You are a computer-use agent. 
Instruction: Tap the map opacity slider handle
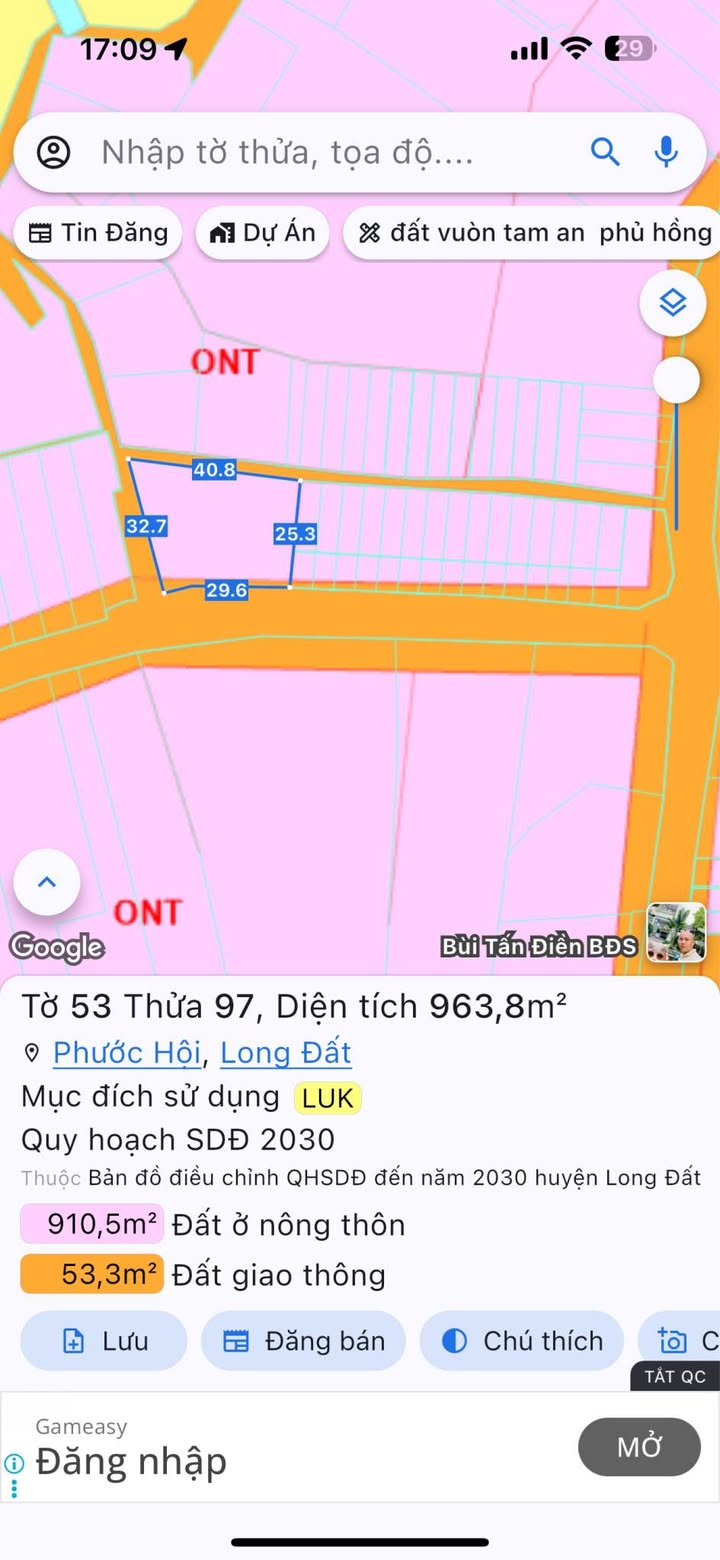coord(677,380)
